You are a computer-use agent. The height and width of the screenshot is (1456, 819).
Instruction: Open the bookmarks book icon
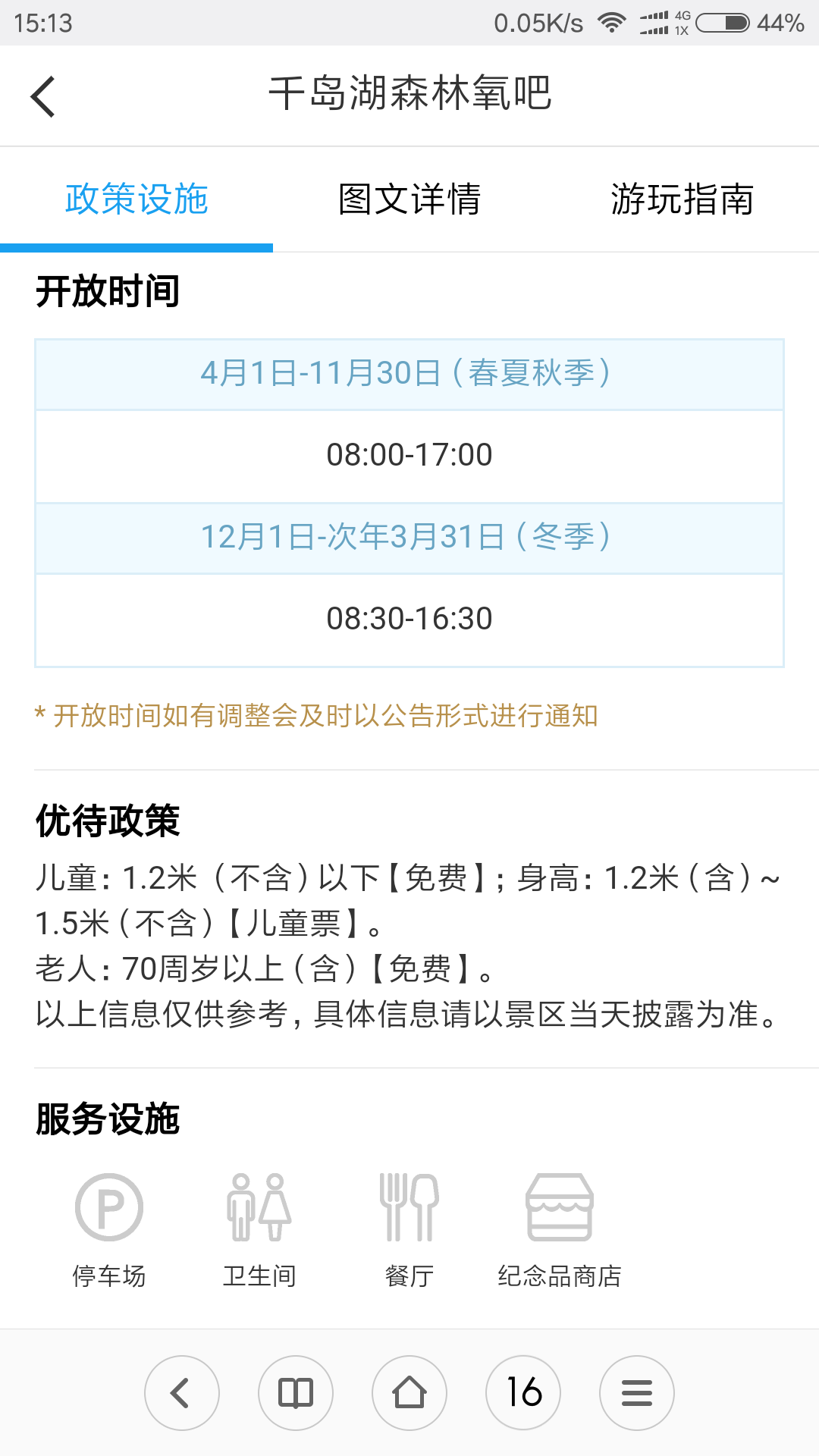(x=296, y=1393)
